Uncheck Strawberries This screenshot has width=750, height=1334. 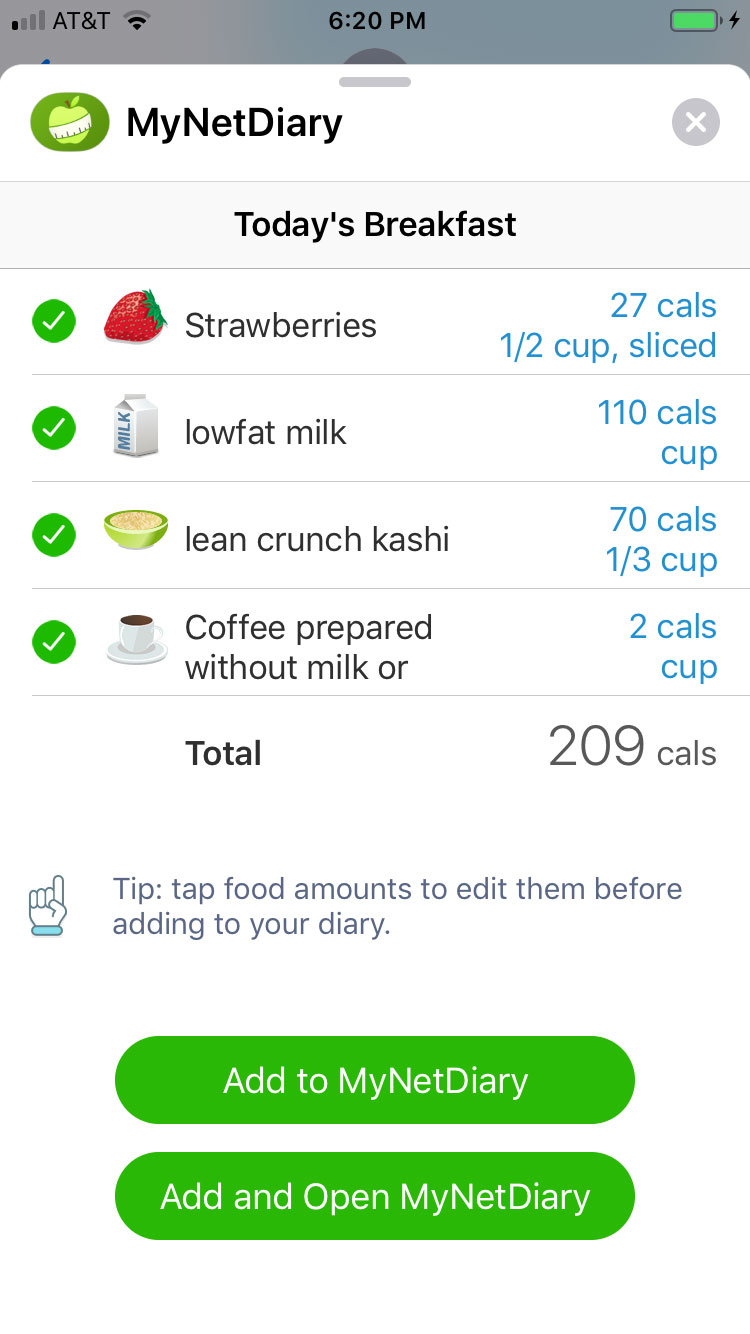pos(54,322)
